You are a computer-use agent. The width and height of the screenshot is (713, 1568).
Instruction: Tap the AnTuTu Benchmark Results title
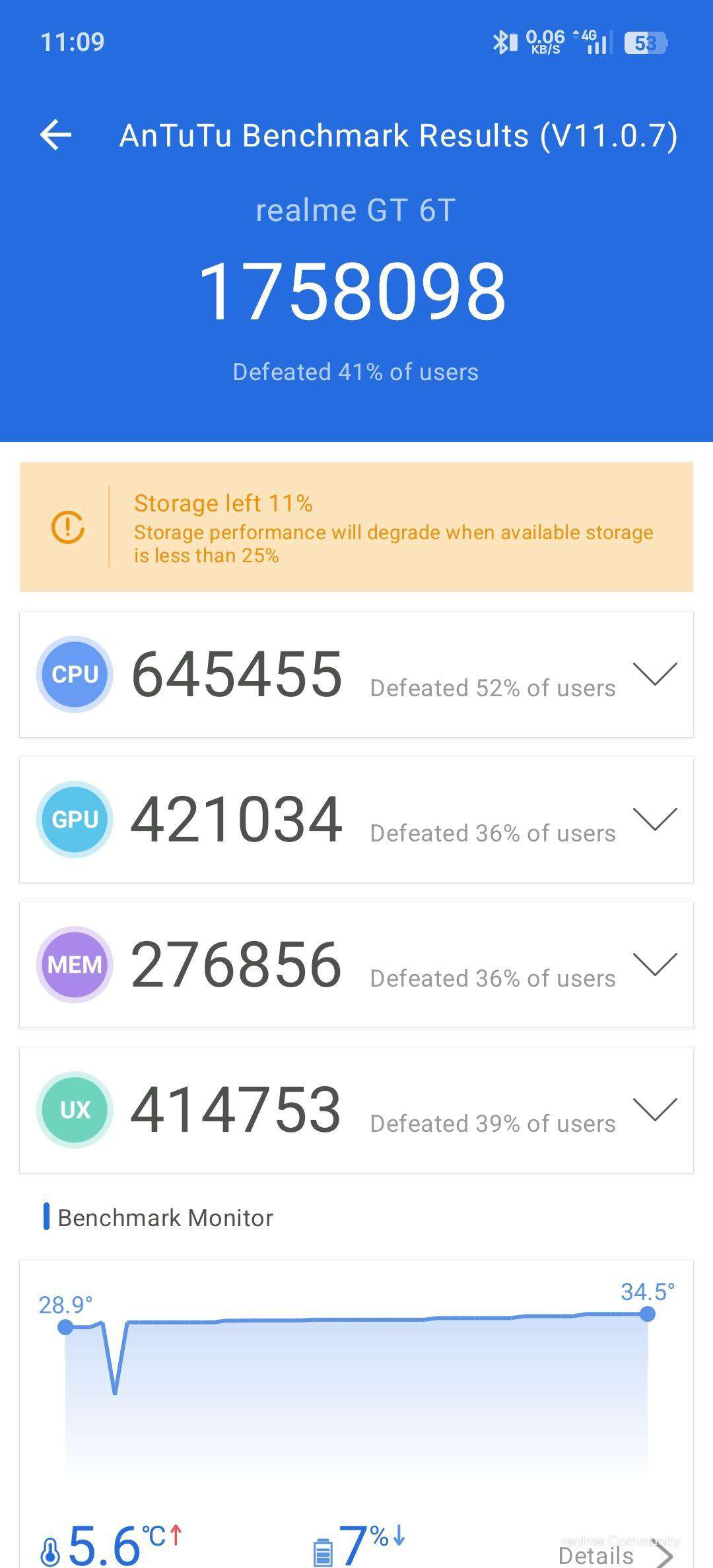399,136
